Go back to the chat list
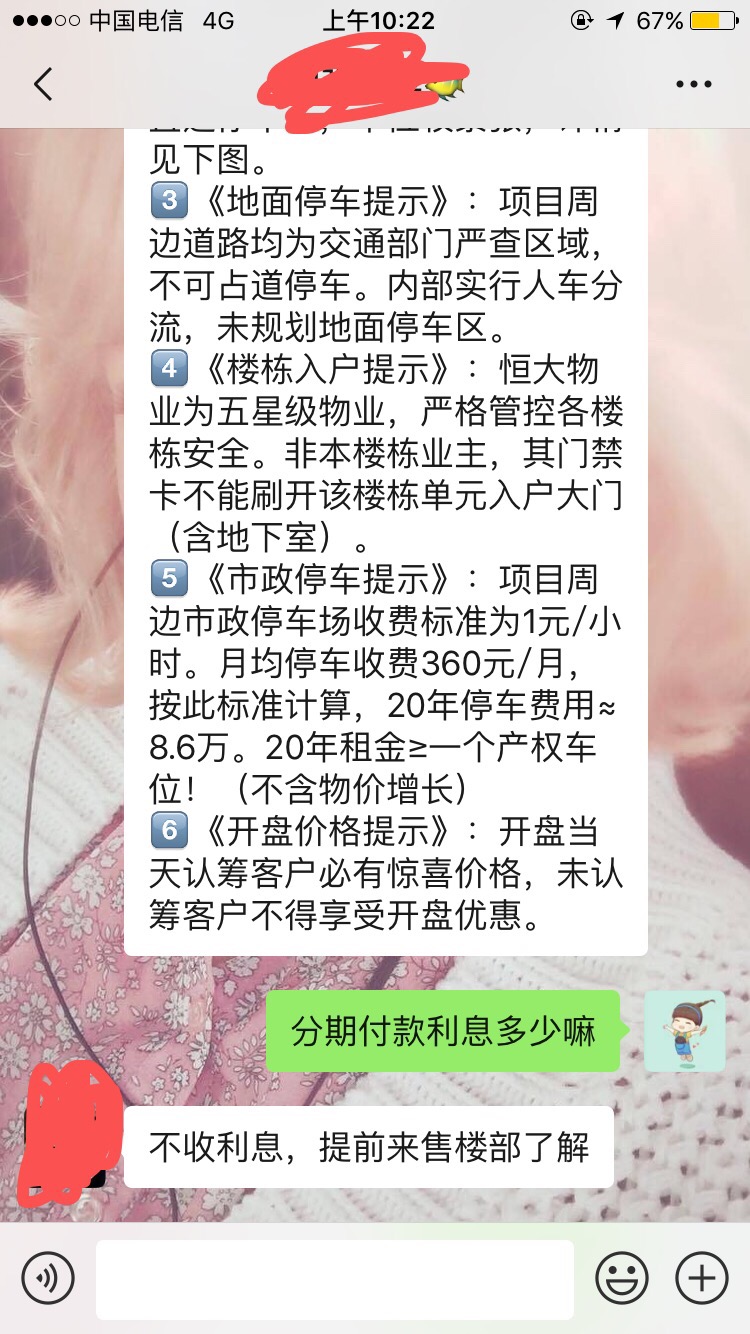 tap(42, 85)
